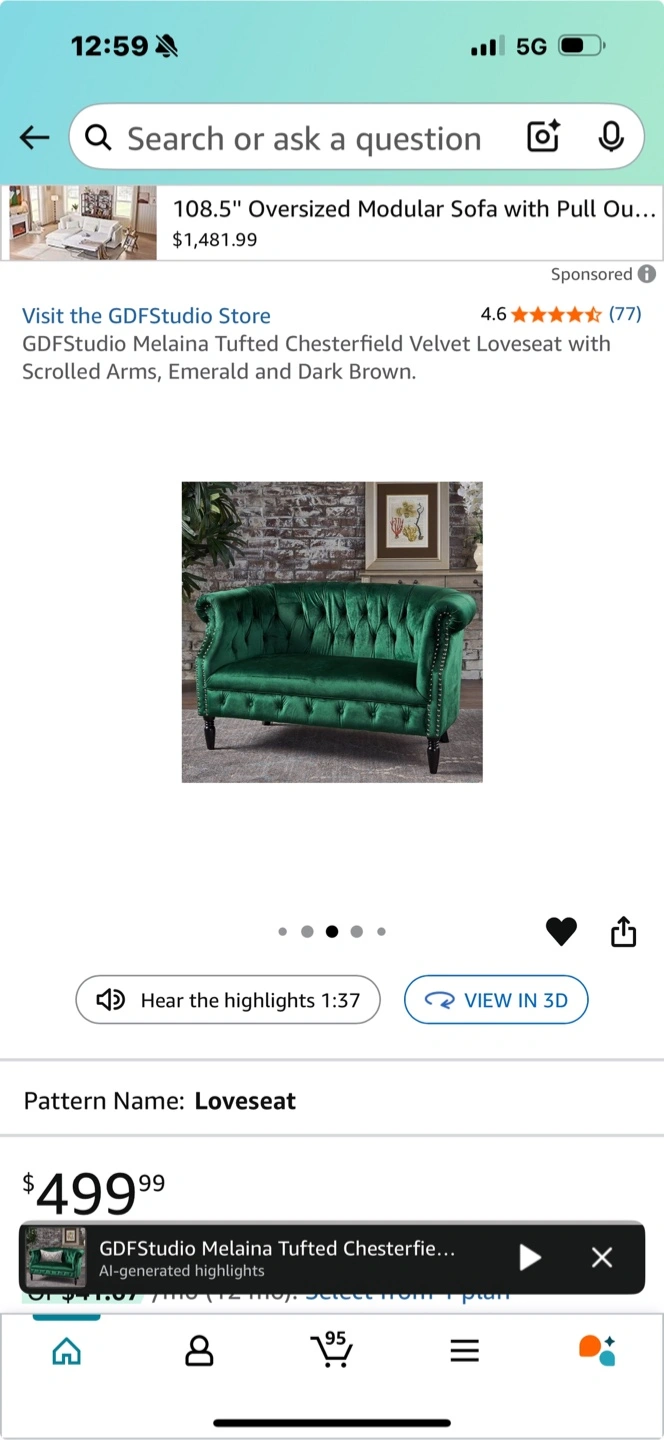The width and height of the screenshot is (664, 1440).
Task: Go to the Home tab
Action: click(x=66, y=1352)
